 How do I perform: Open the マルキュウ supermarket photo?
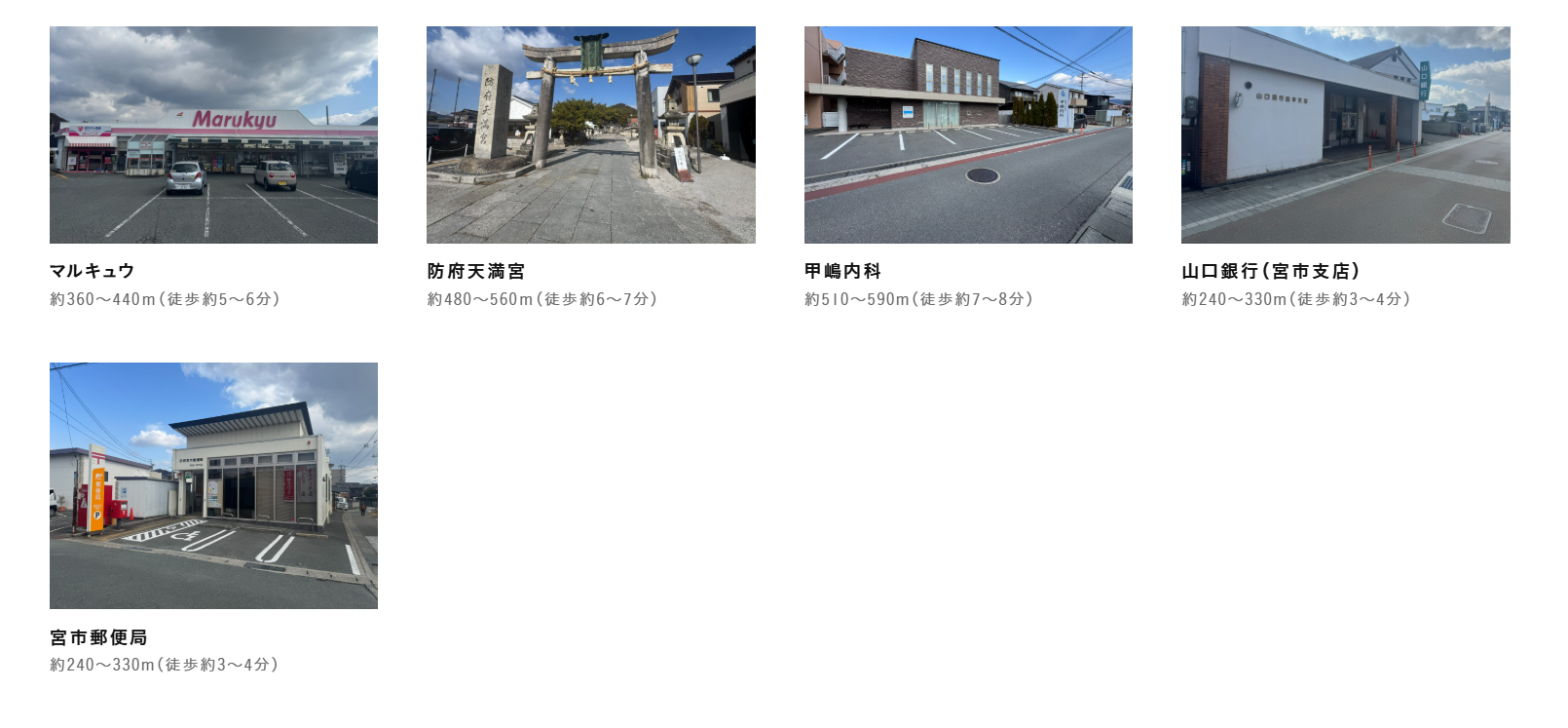pyautogui.click(x=213, y=134)
